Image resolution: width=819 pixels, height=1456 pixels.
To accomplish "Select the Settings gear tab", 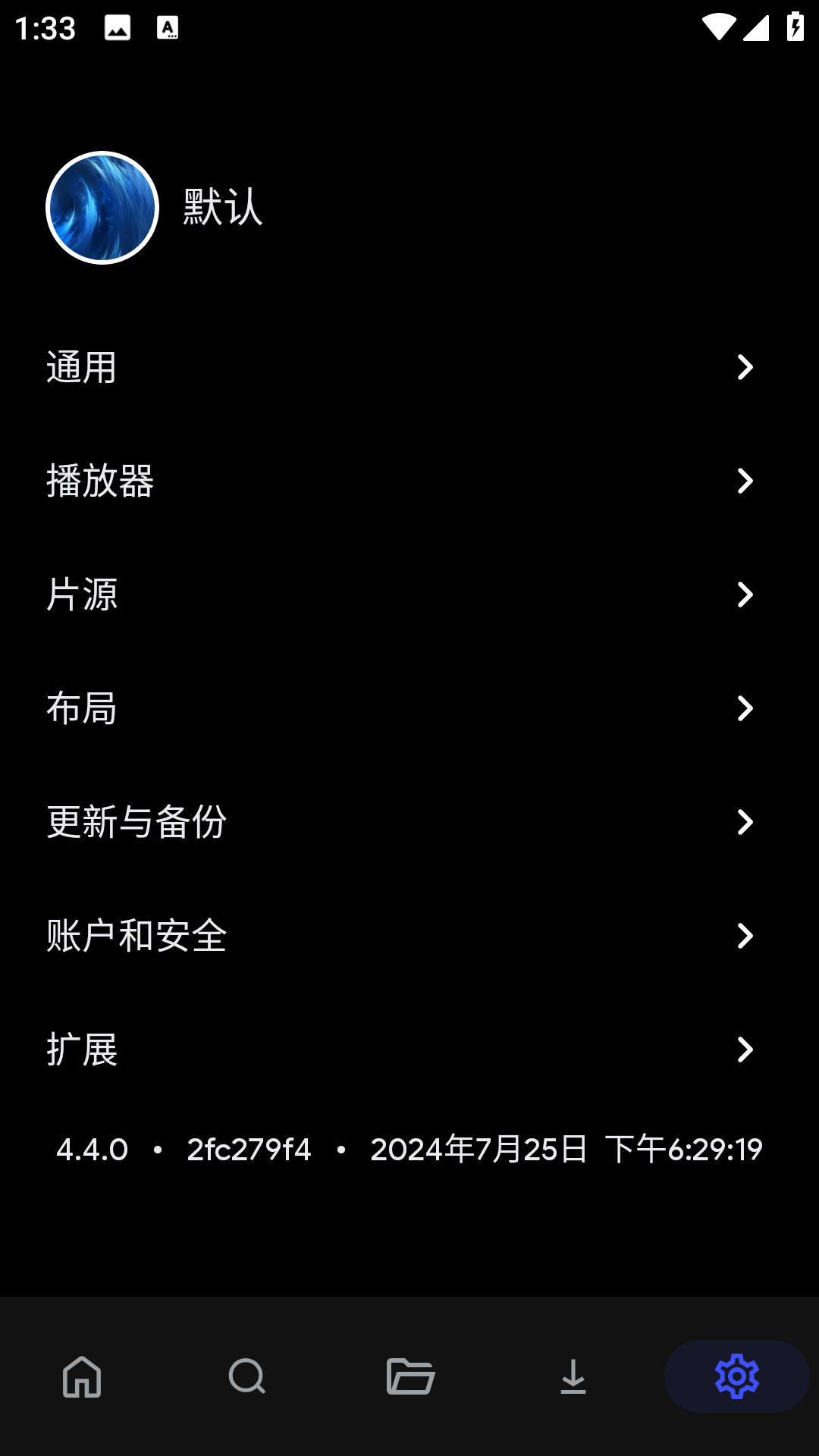I will [736, 1376].
